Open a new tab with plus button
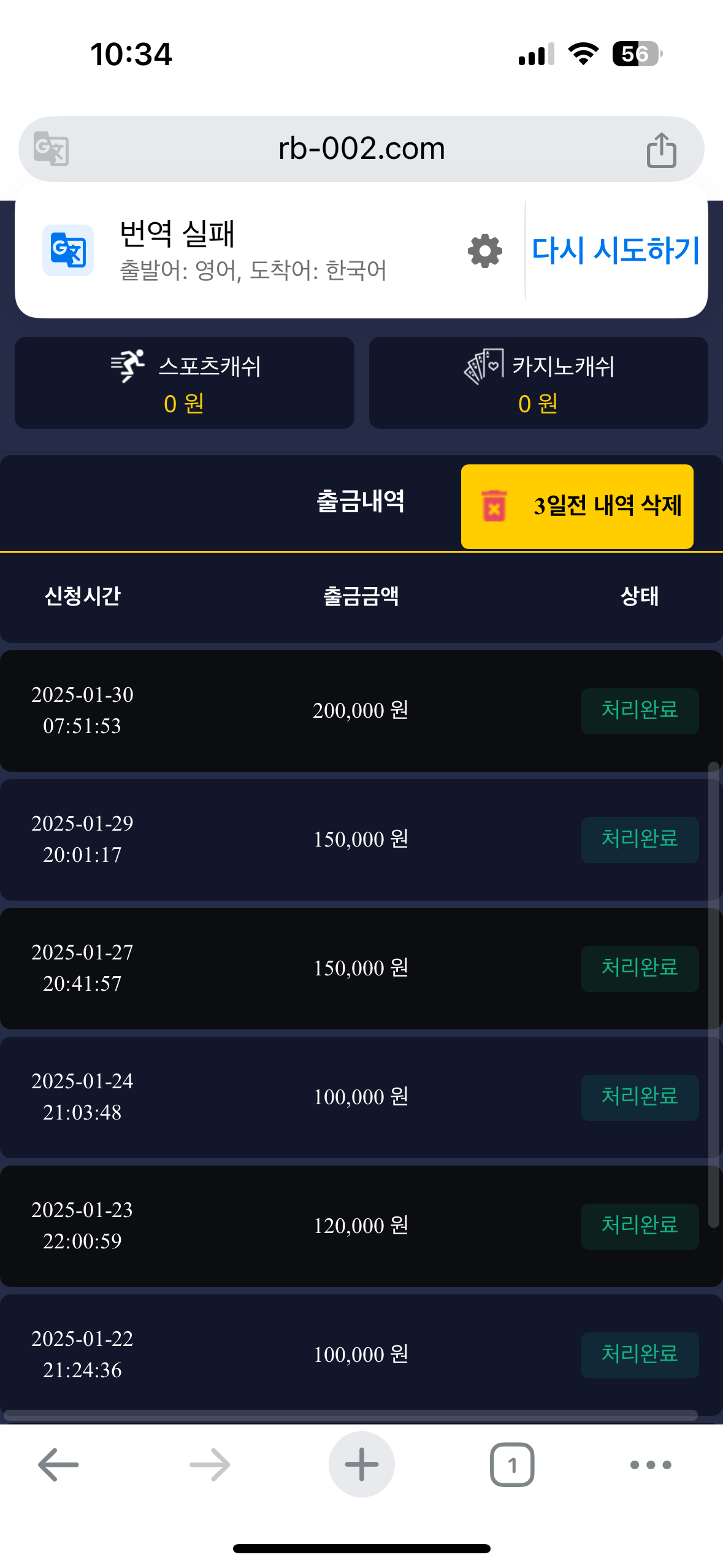Viewport: 723px width, 1568px height. (361, 1465)
